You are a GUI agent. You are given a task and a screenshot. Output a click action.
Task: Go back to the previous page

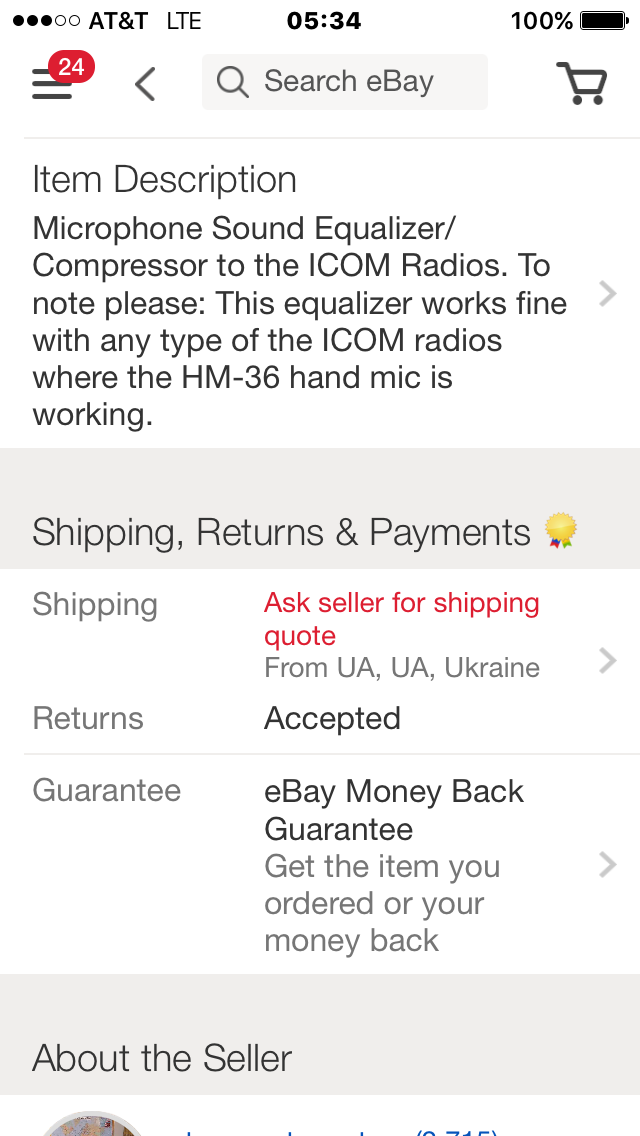point(145,84)
